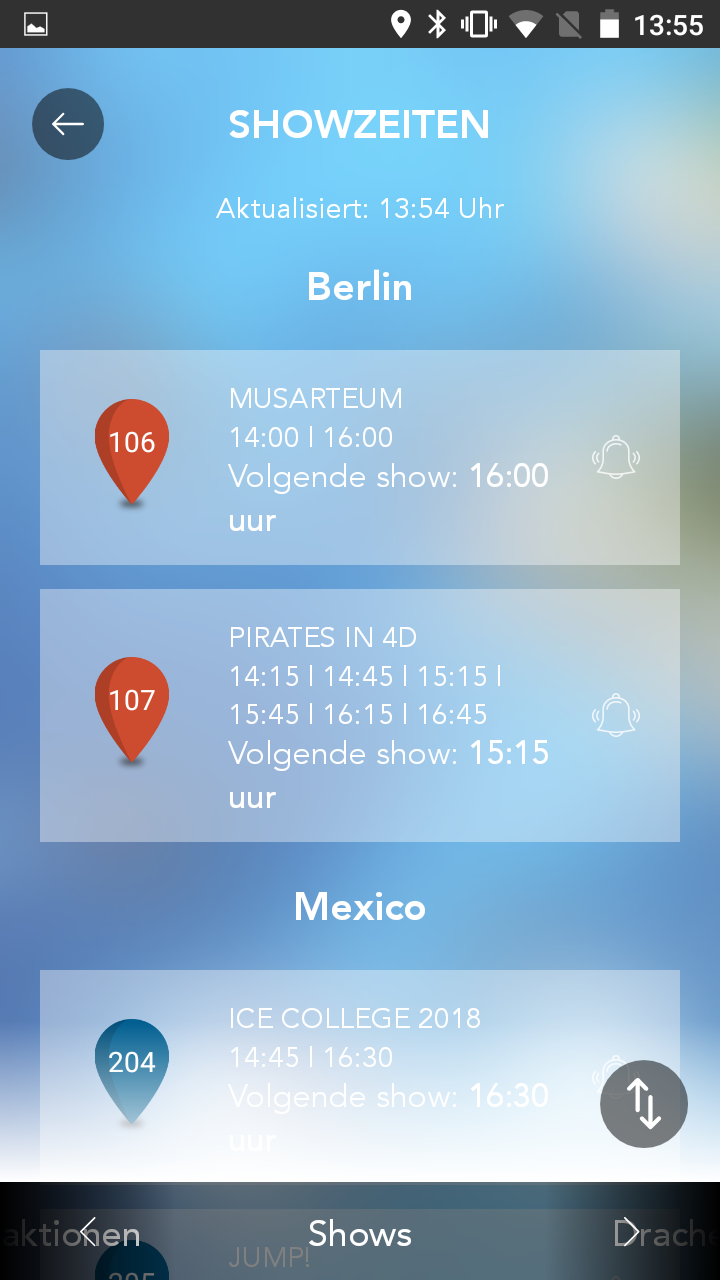Go back using the arrow button
The image size is (720, 1280).
click(x=68, y=124)
